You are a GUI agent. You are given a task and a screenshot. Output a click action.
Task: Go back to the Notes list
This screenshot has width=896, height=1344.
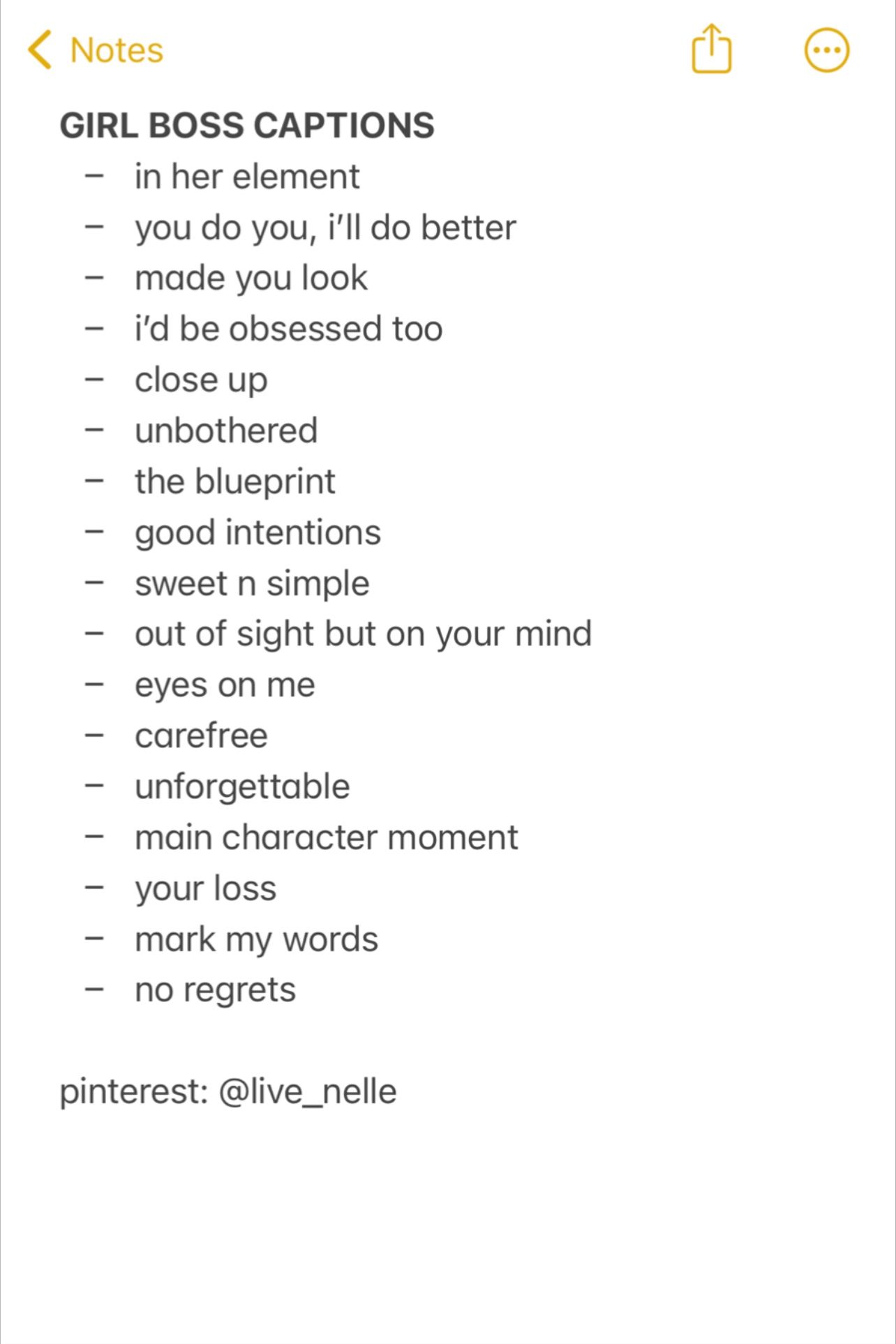tap(96, 50)
